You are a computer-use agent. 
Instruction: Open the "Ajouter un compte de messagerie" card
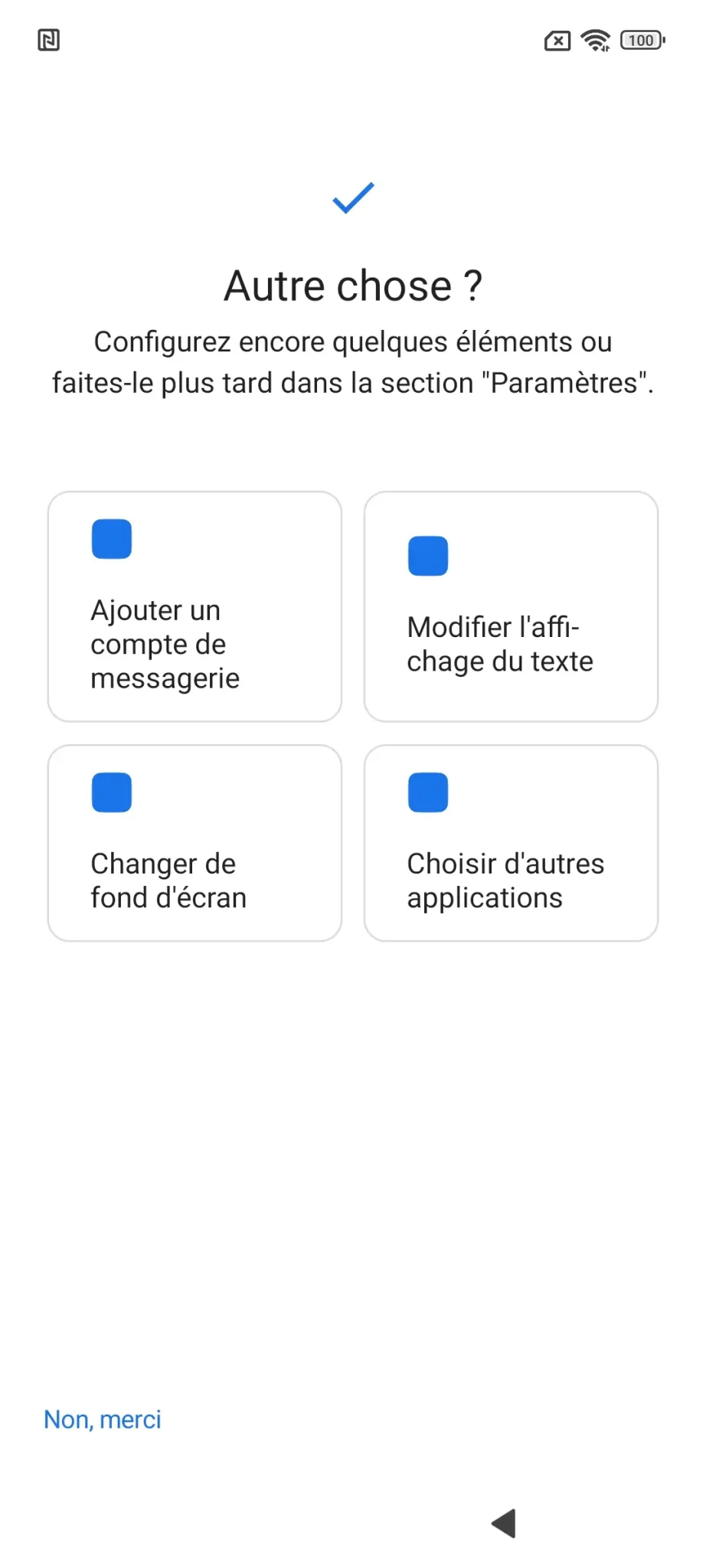tap(194, 606)
